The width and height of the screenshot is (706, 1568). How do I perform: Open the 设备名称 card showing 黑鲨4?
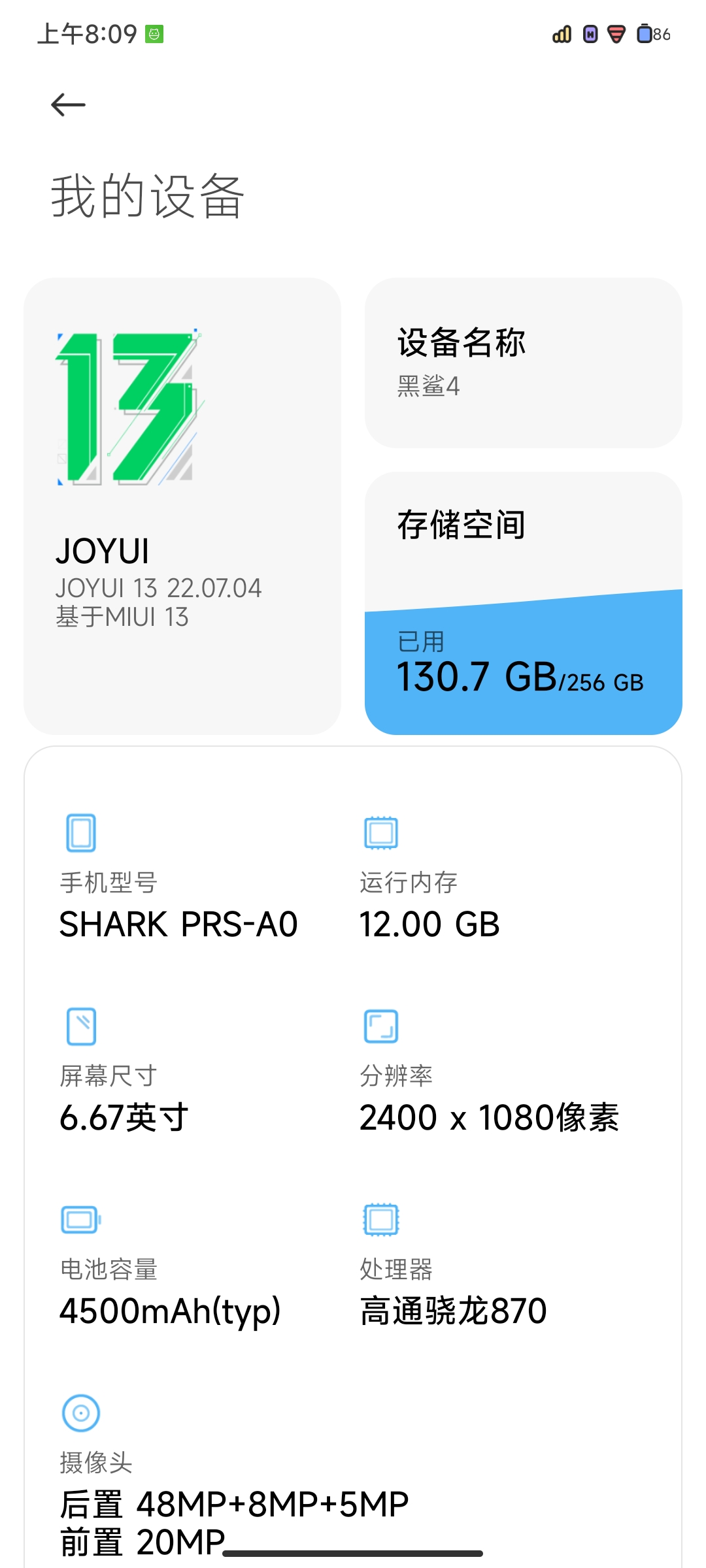pos(524,363)
